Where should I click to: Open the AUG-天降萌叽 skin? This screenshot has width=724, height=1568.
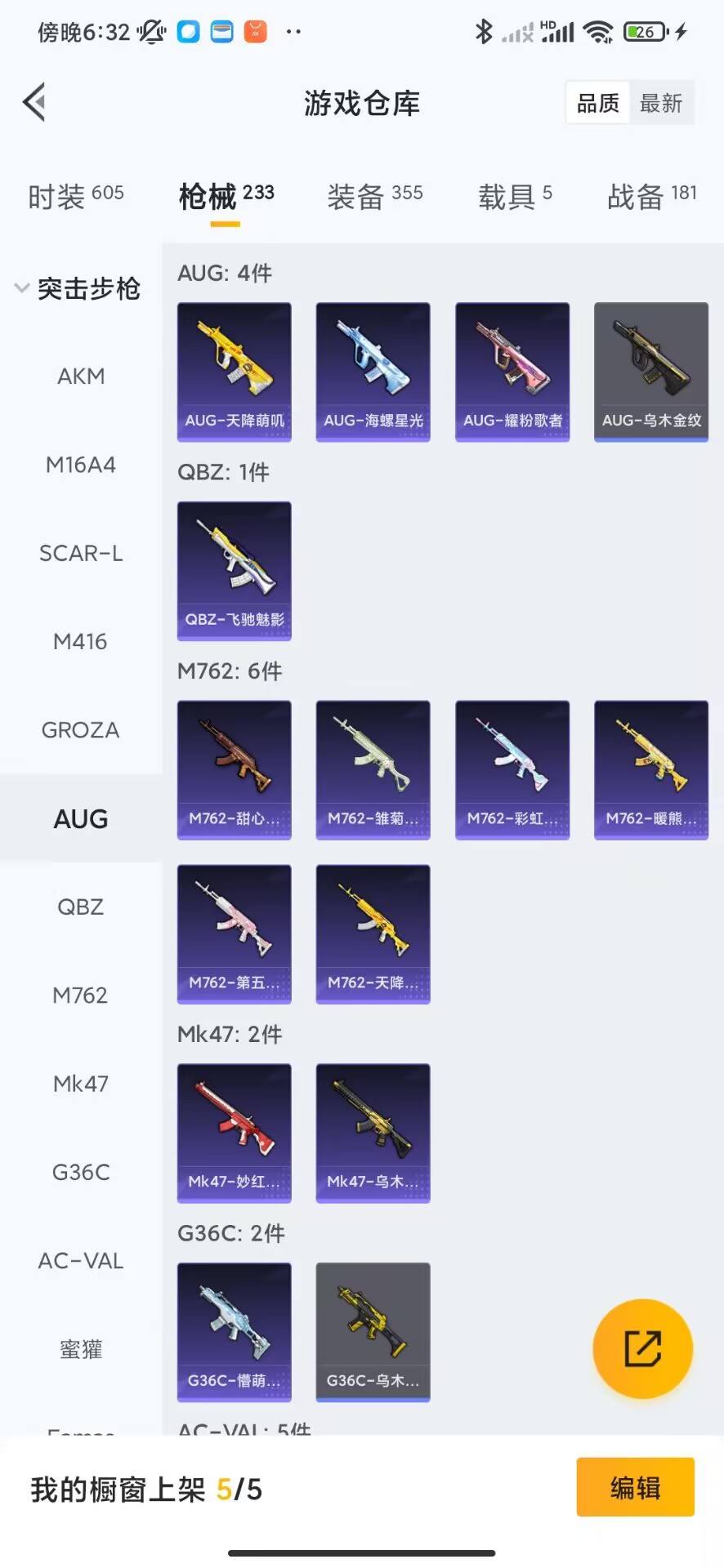235,372
